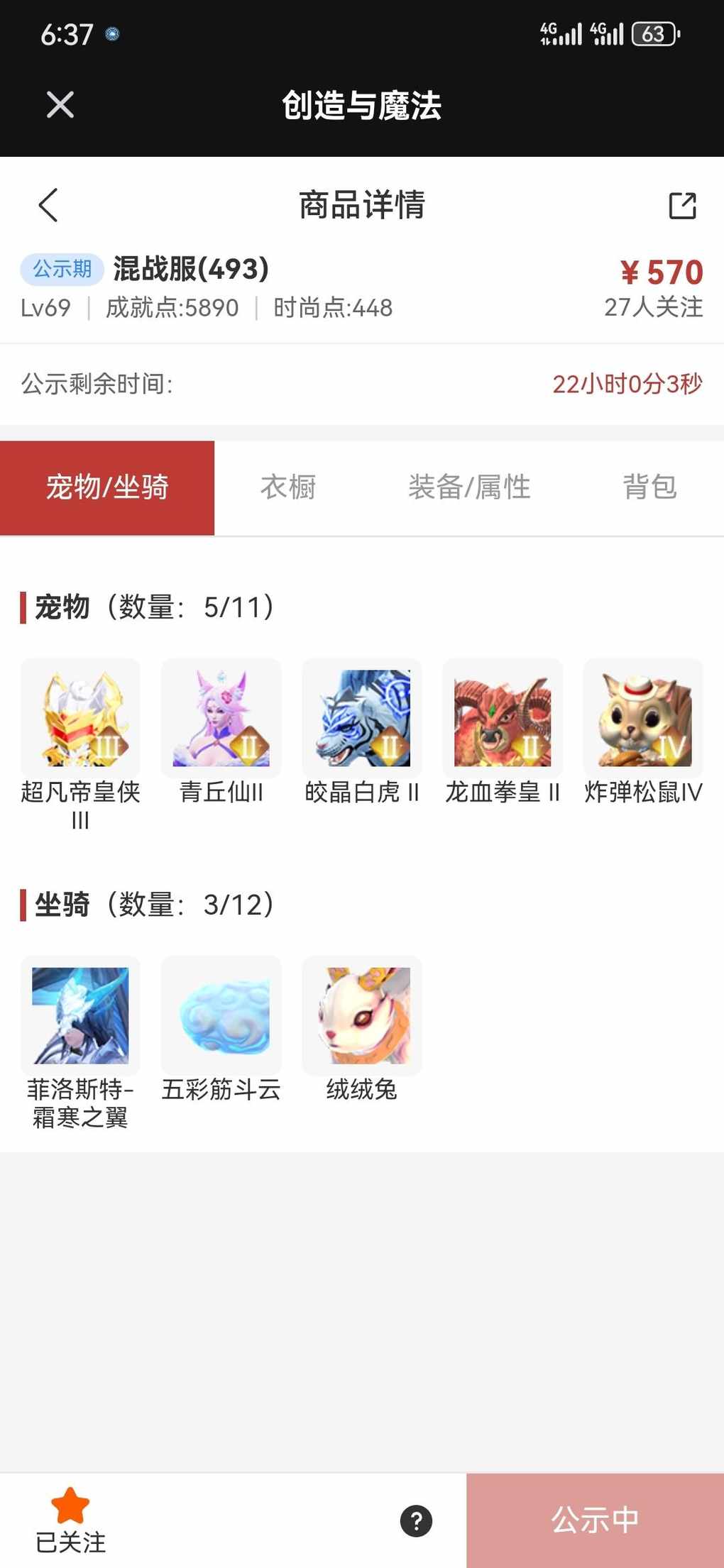
Task: Switch to the 背包 tab
Action: pyautogui.click(x=649, y=487)
